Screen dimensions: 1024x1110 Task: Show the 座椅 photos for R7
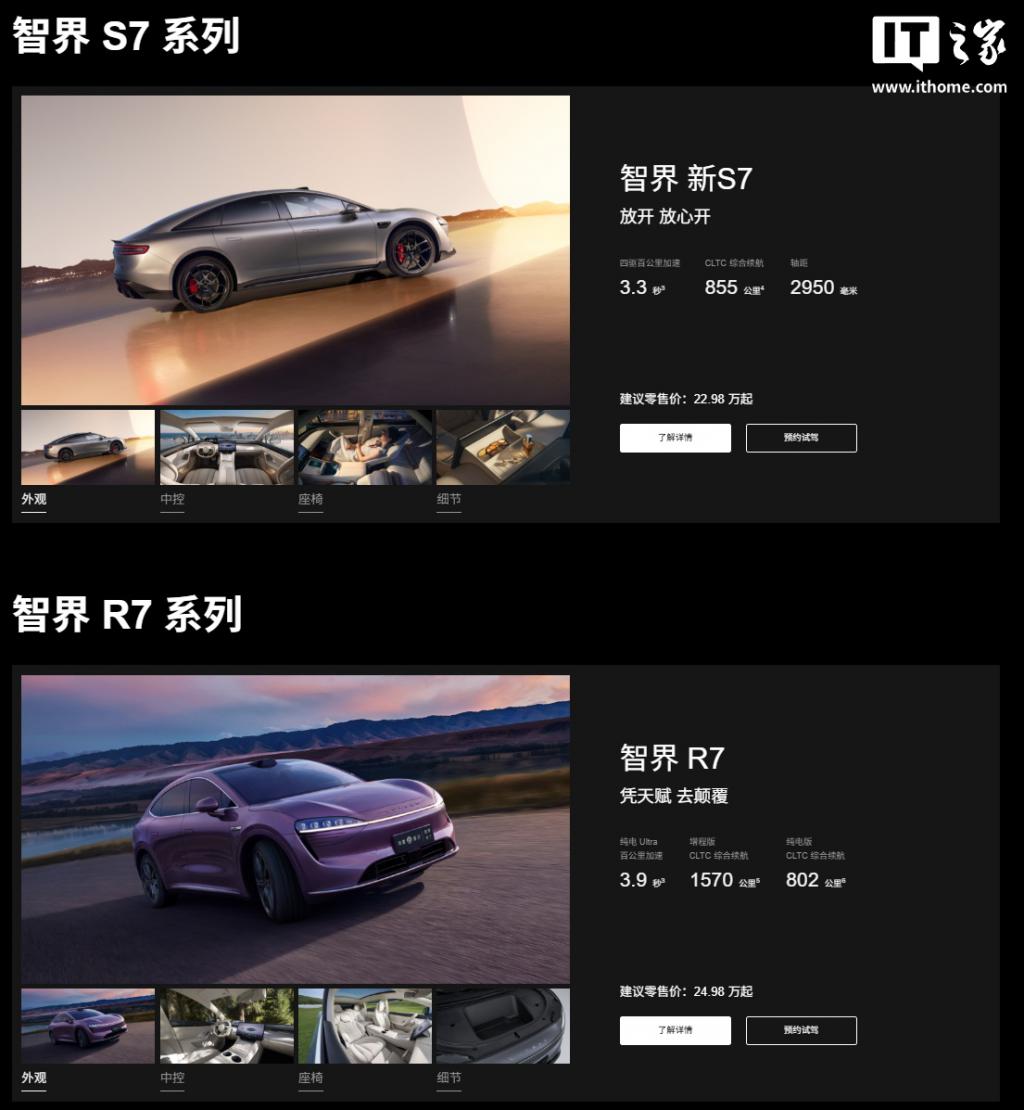click(x=310, y=1078)
